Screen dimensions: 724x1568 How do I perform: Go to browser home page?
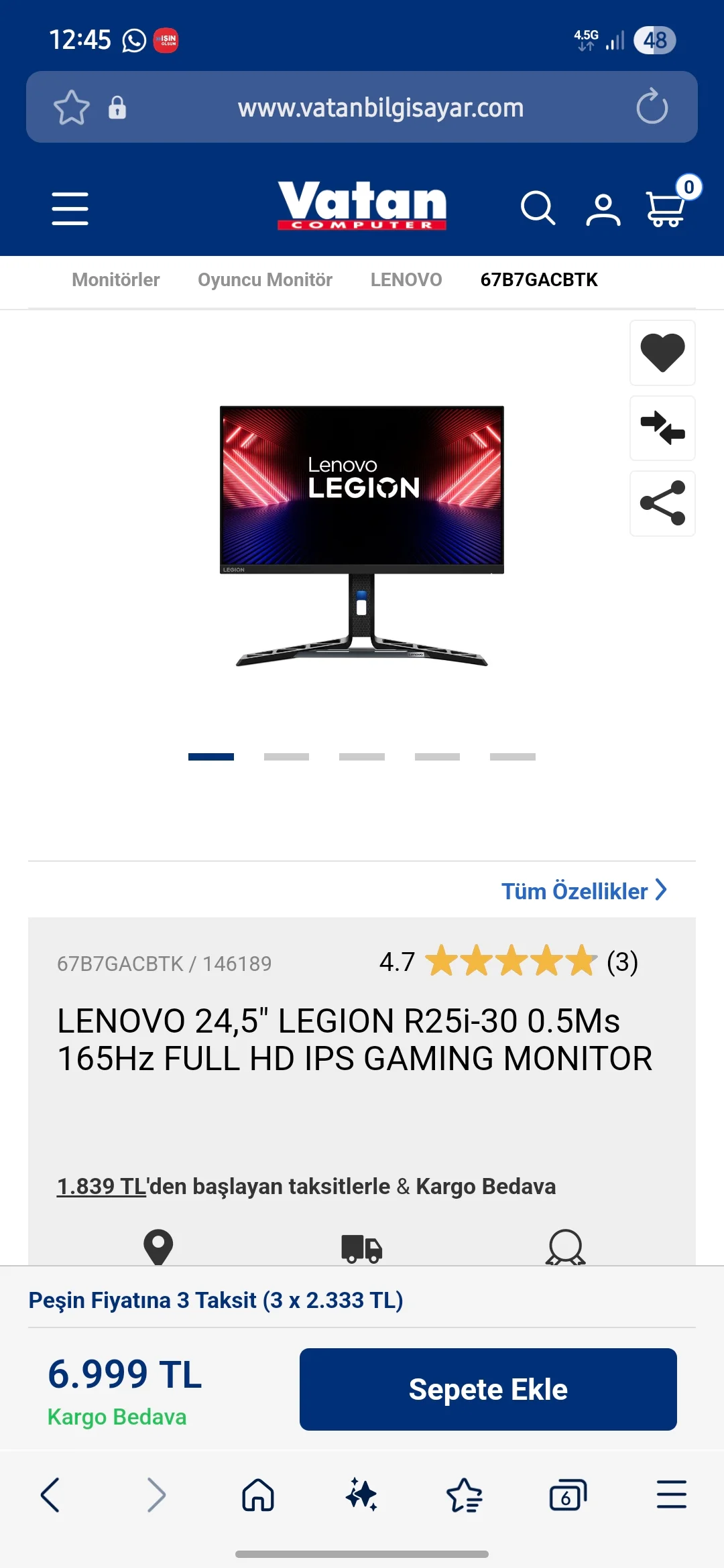pos(258,1495)
